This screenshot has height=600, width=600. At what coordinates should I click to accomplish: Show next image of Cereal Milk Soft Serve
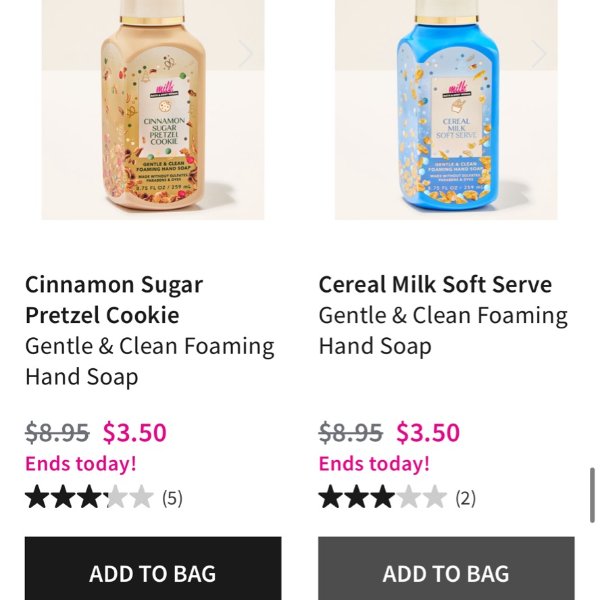[539, 55]
